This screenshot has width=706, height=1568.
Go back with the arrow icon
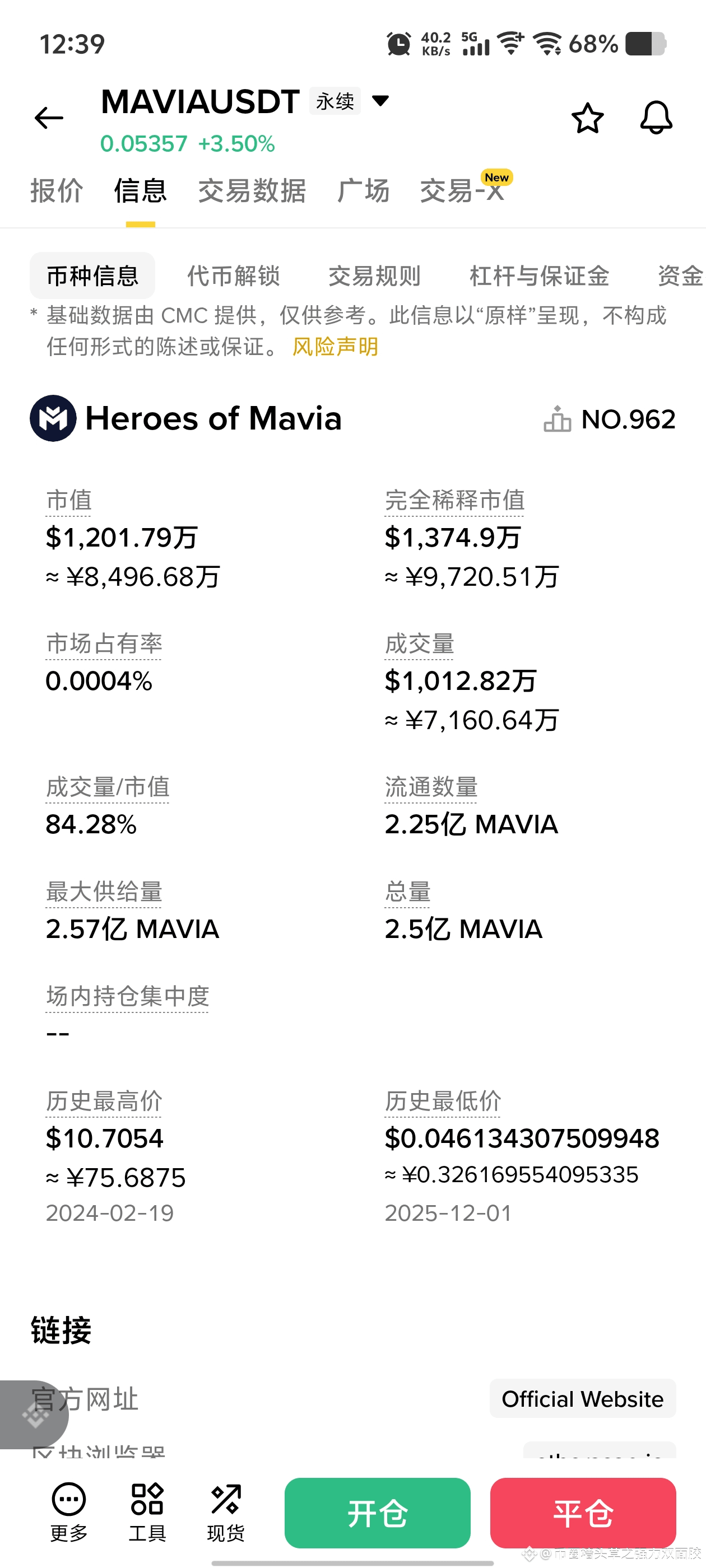[49, 118]
